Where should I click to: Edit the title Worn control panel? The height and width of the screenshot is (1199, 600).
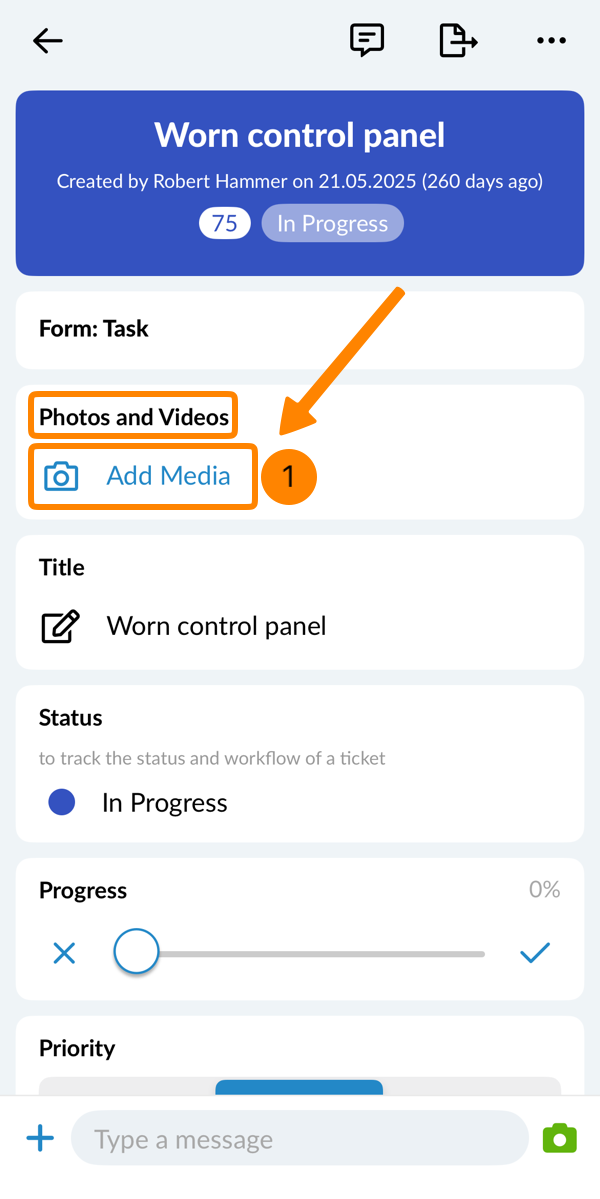(216, 627)
